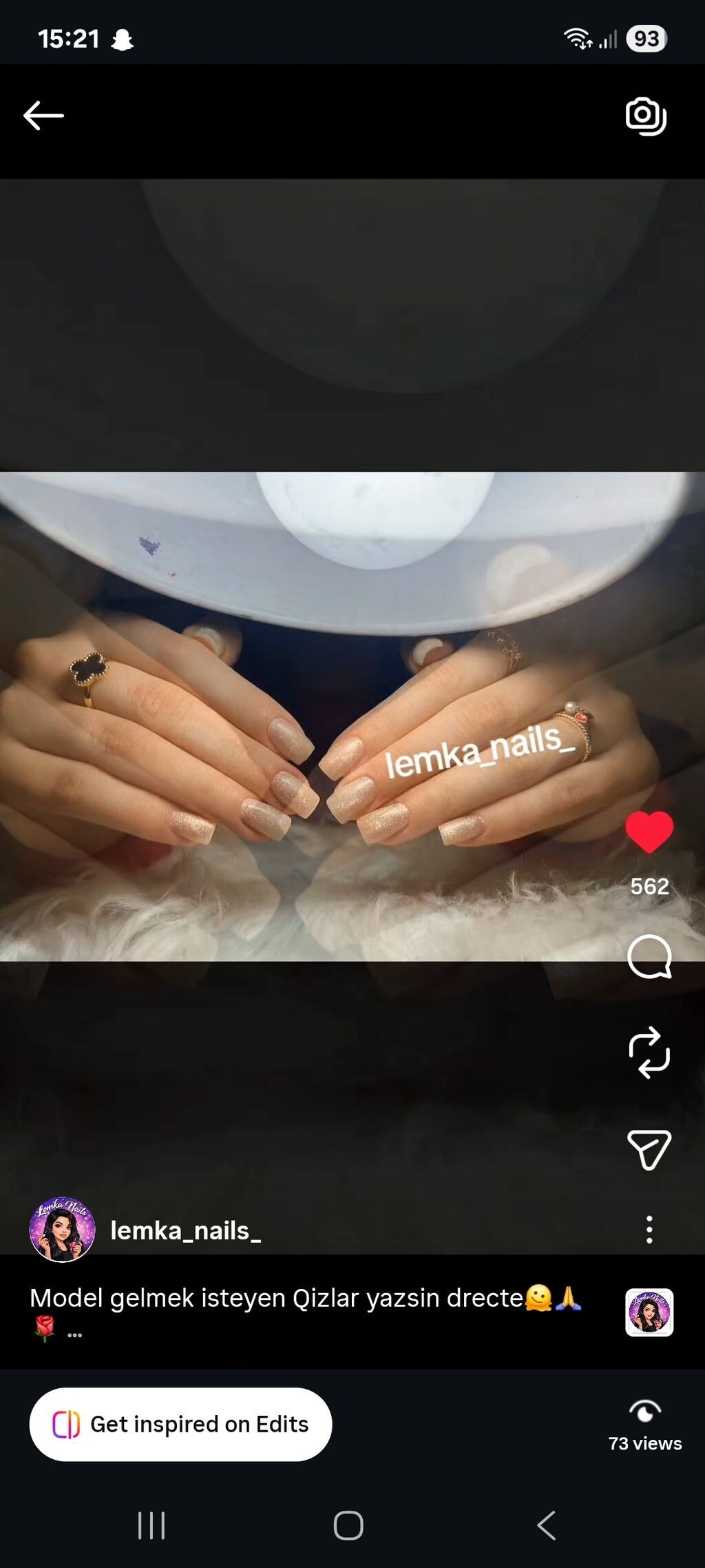The height and width of the screenshot is (1568, 705).
Task: Repost this reel
Action: pos(649,1053)
